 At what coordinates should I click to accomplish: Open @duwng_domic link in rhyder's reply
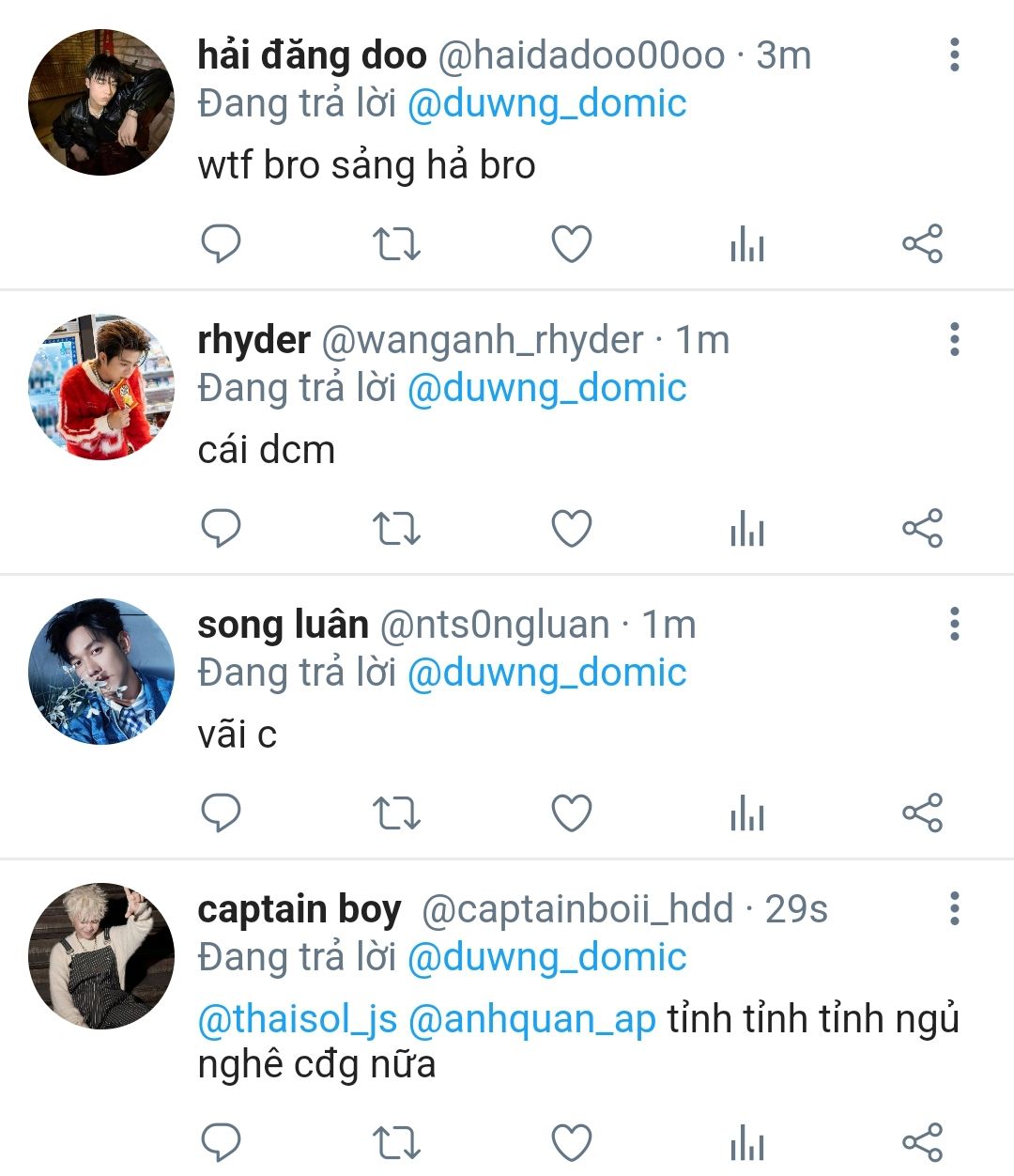(x=546, y=388)
